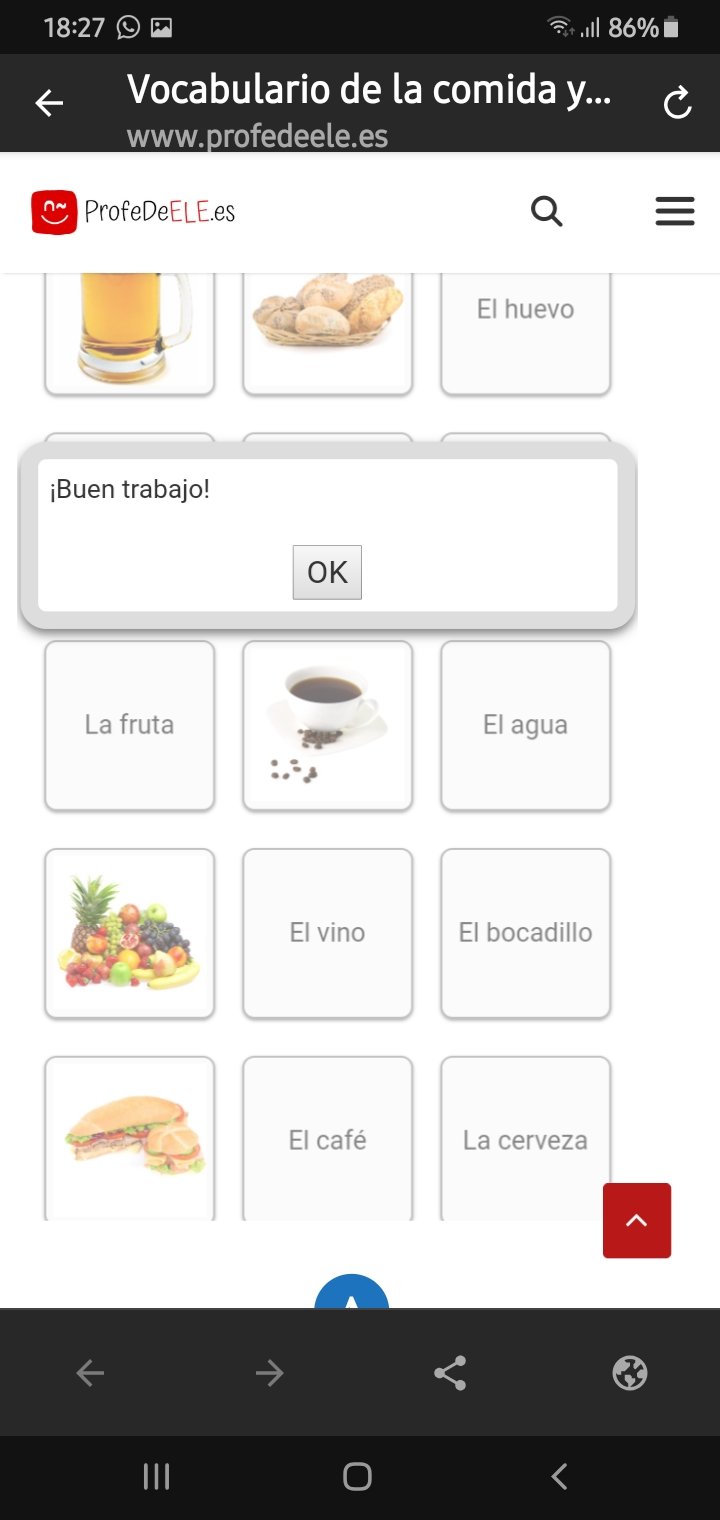Viewport: 720px width, 1520px height.
Task: Reload the page with the refresh icon
Action: pos(677,103)
